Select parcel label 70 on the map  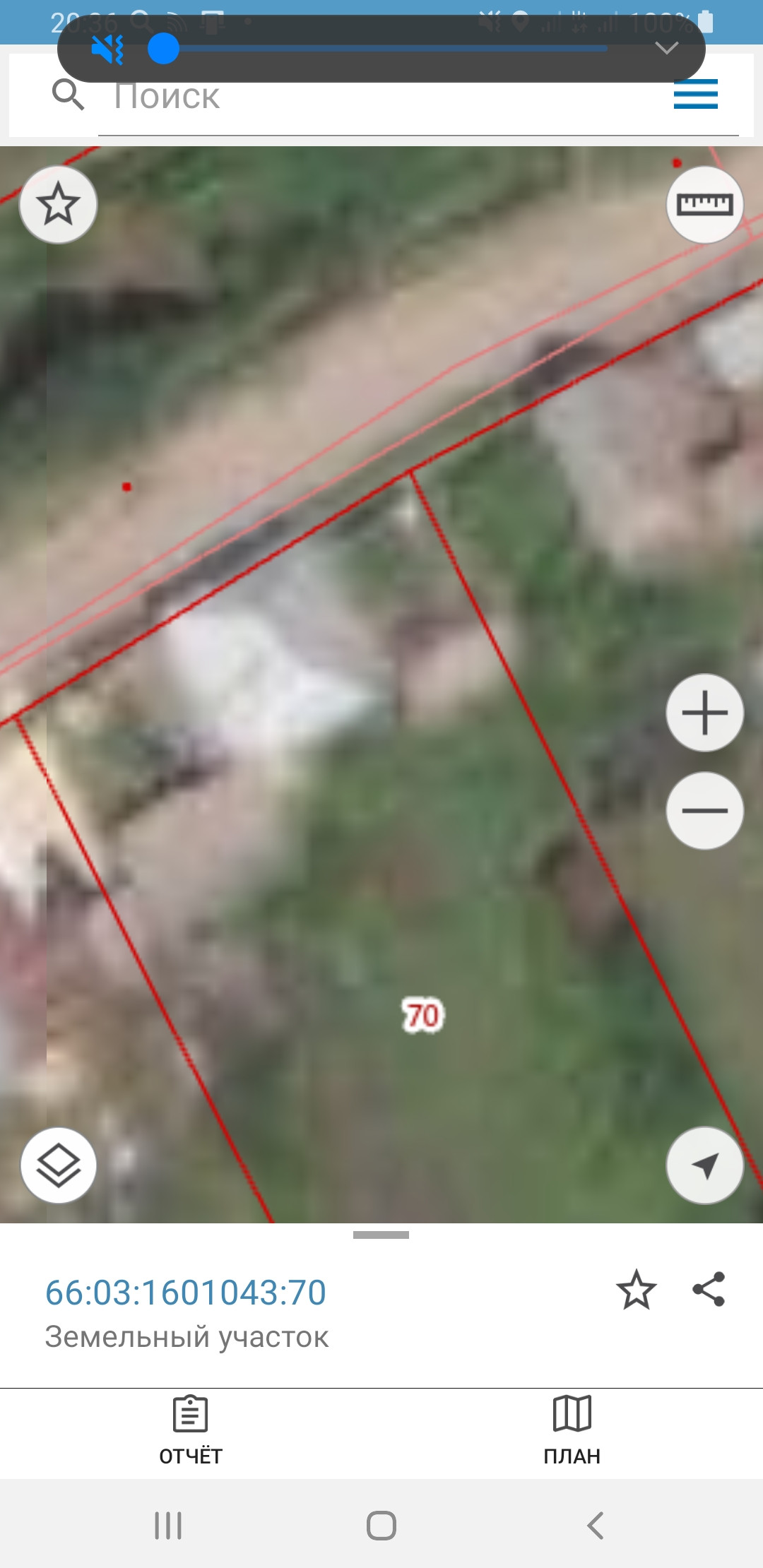tap(422, 1016)
